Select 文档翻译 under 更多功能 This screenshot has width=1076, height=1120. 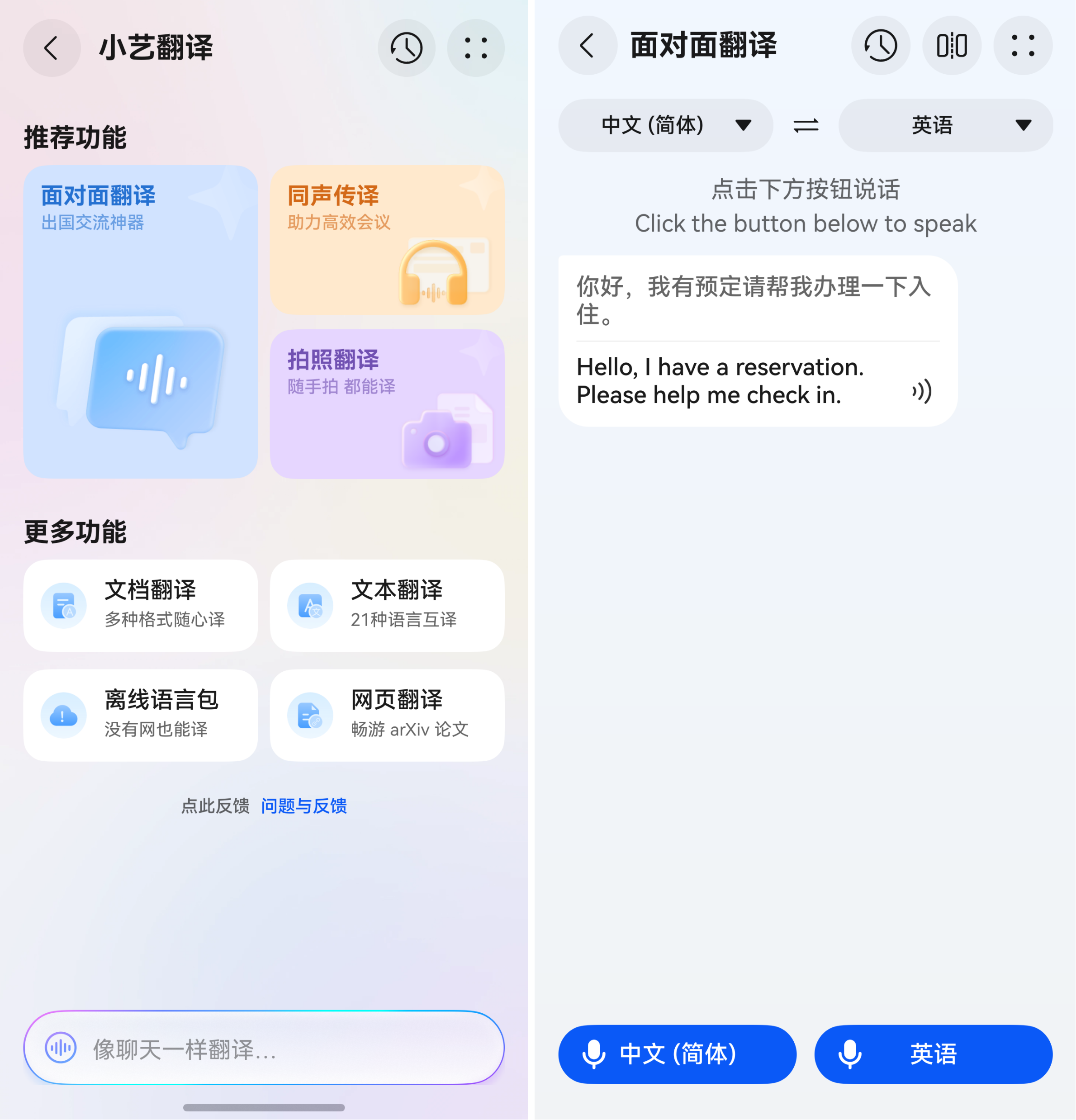141,606
